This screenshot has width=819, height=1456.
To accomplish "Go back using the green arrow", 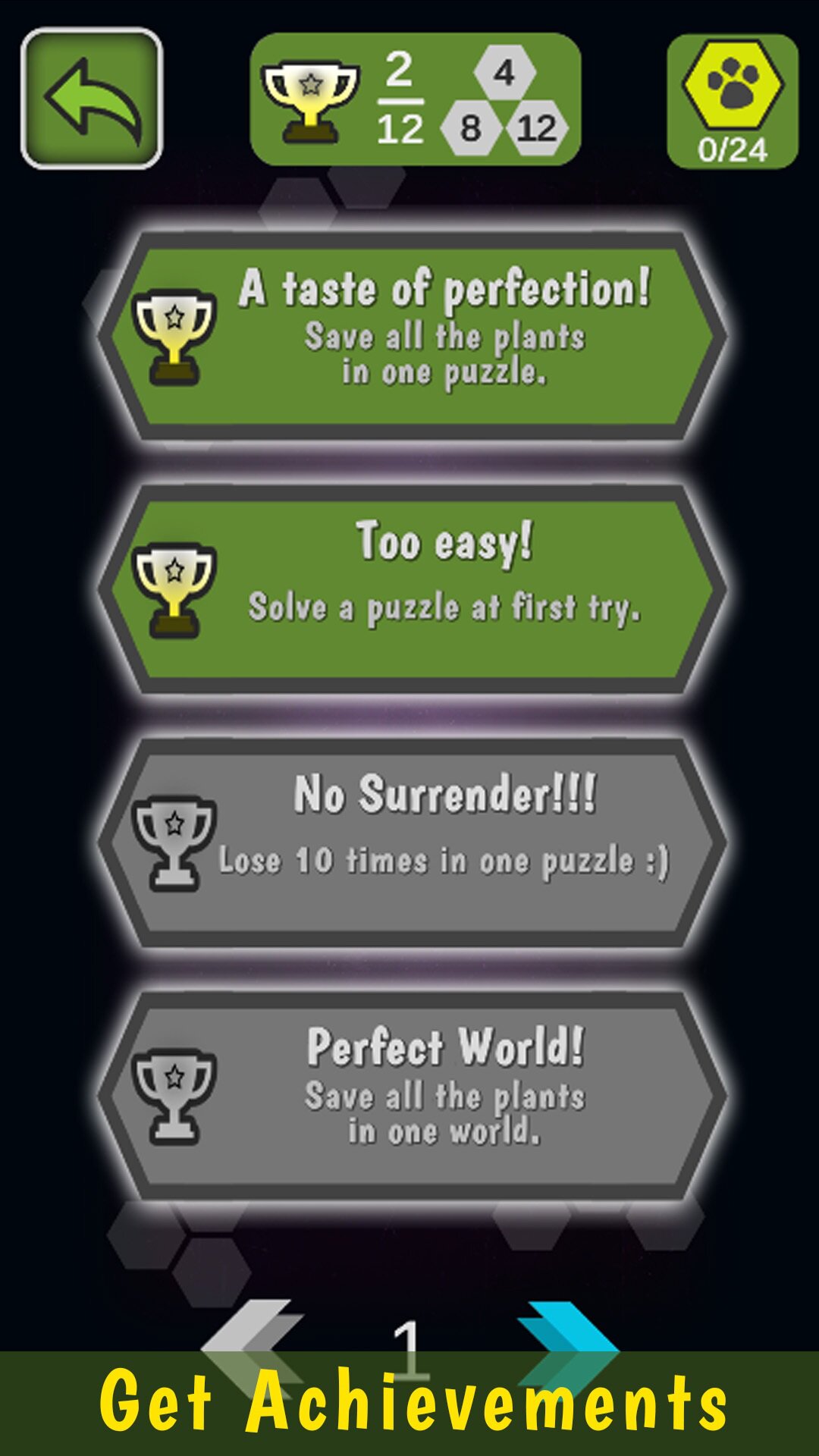I will pyautogui.click(x=92, y=99).
